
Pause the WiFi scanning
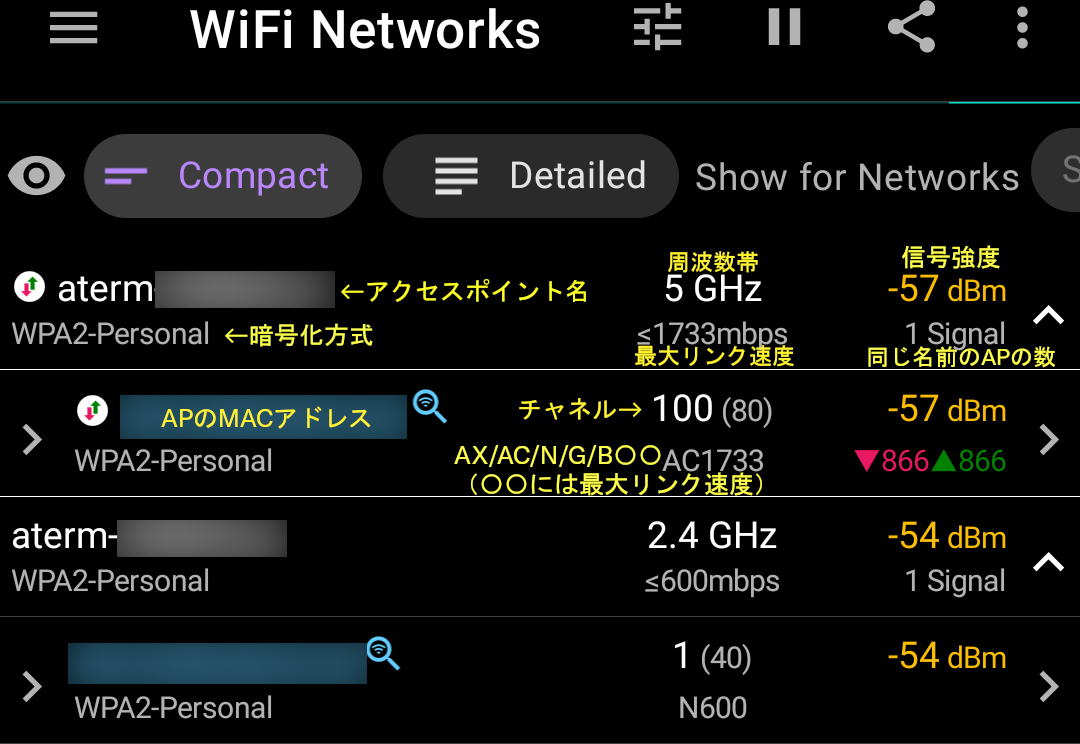point(784,27)
